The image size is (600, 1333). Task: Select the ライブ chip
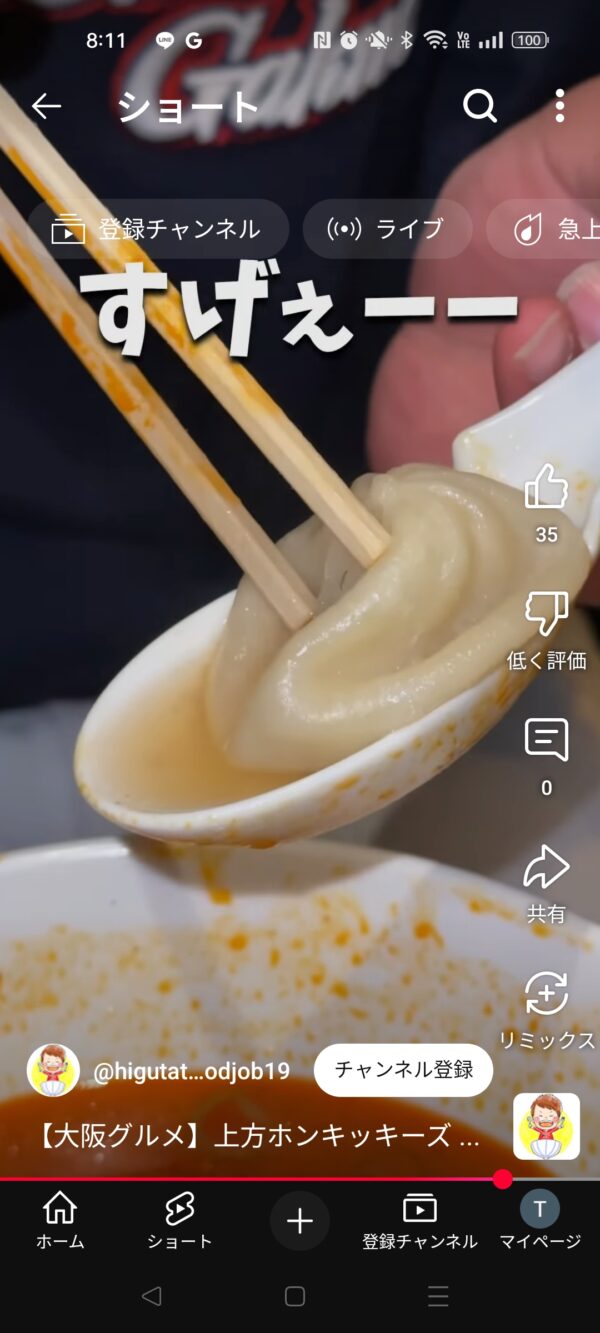click(387, 229)
